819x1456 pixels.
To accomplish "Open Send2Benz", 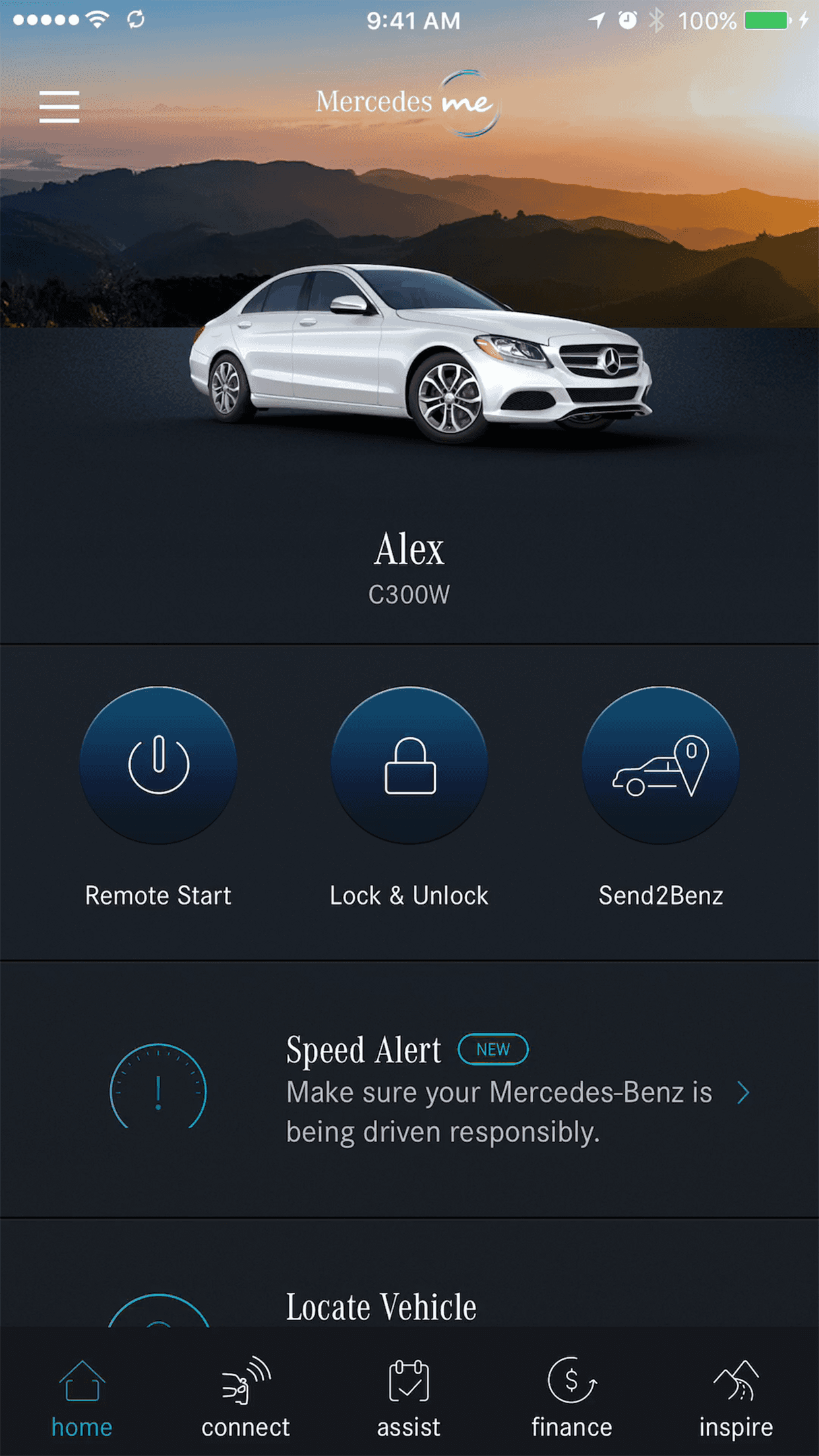I will [661, 765].
